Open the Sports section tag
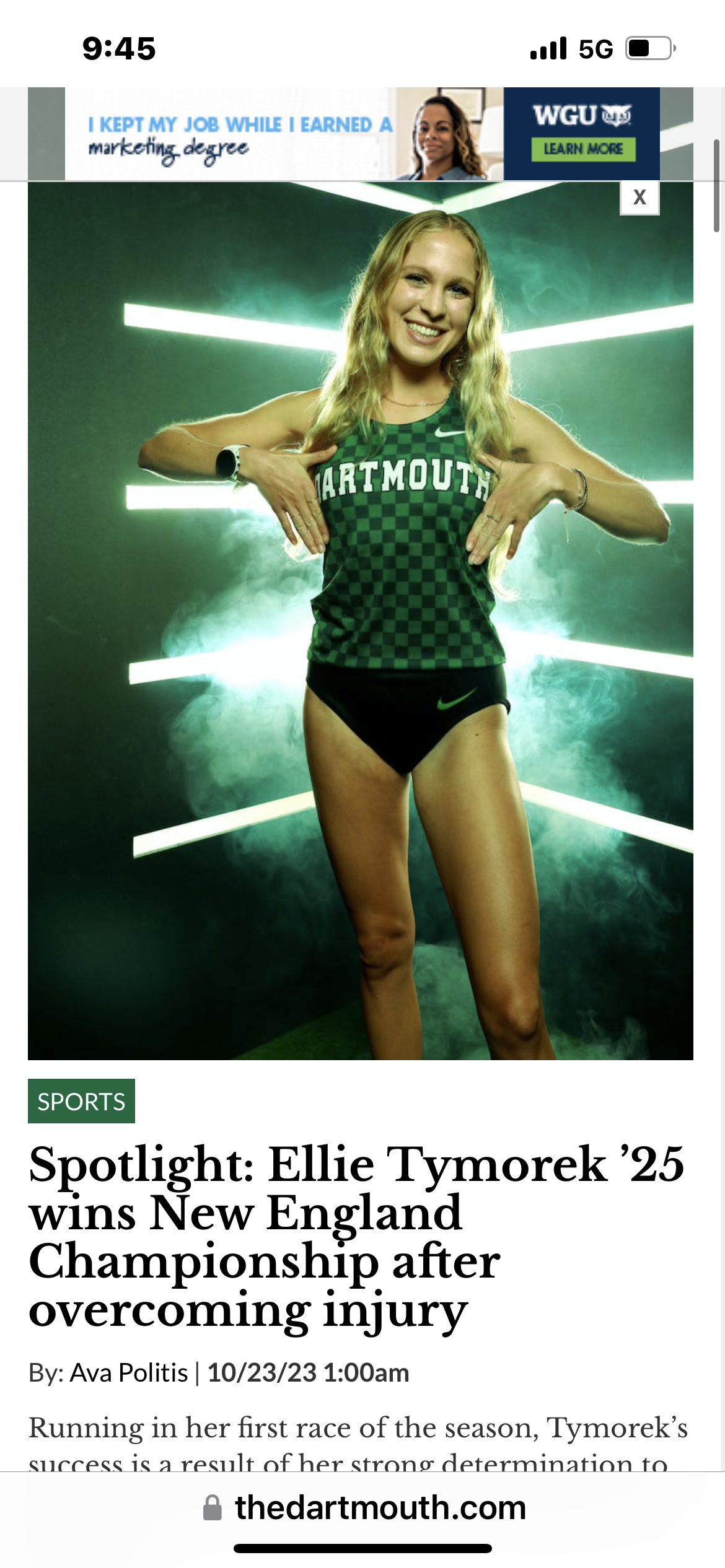The width and height of the screenshot is (725, 1568). [x=81, y=1102]
